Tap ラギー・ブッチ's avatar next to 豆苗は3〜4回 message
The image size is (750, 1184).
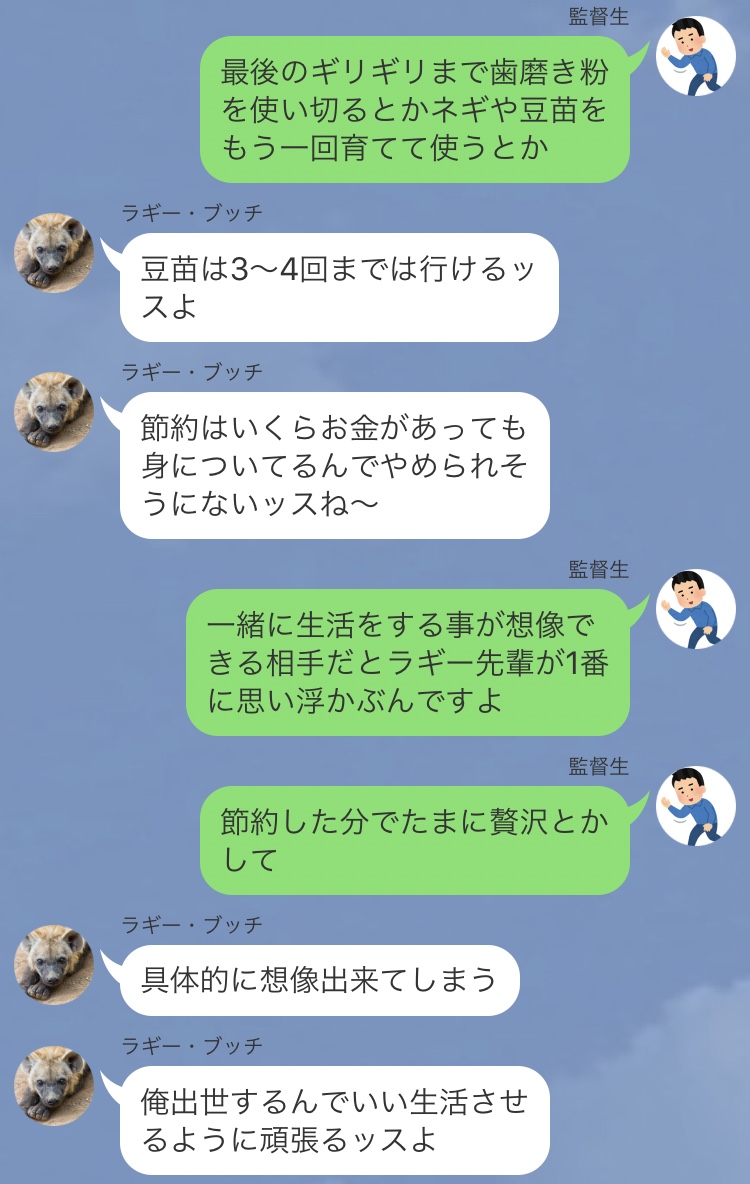coord(54,253)
